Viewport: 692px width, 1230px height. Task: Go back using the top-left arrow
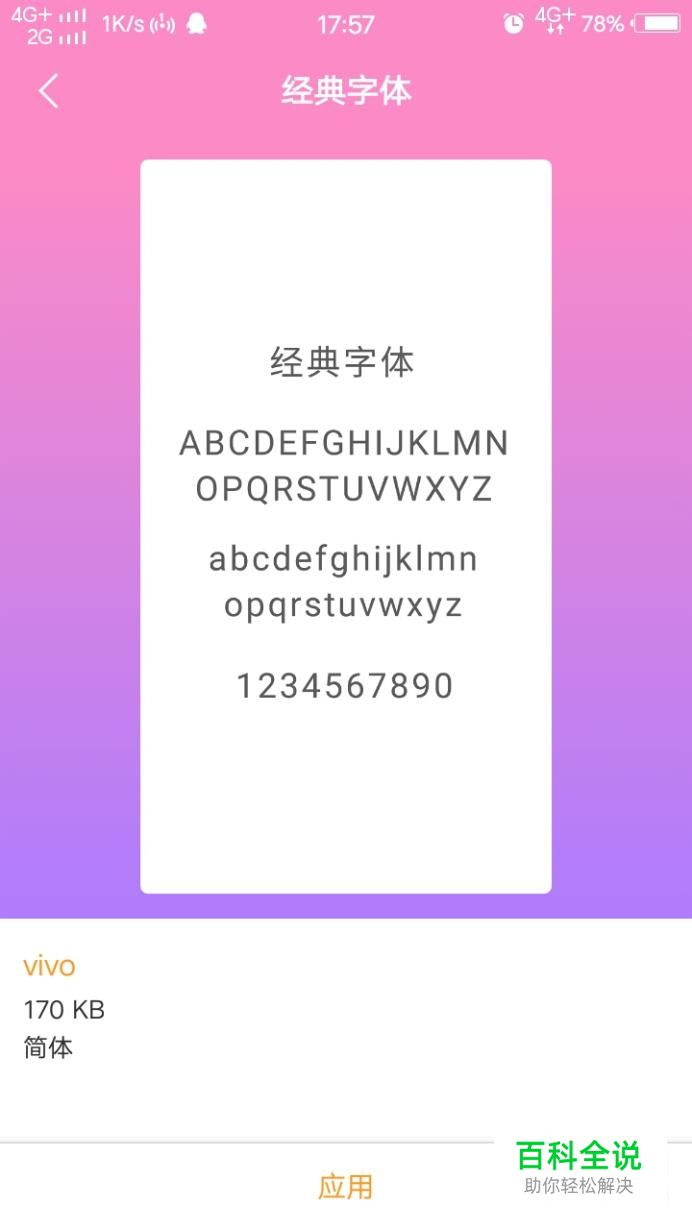coord(49,91)
